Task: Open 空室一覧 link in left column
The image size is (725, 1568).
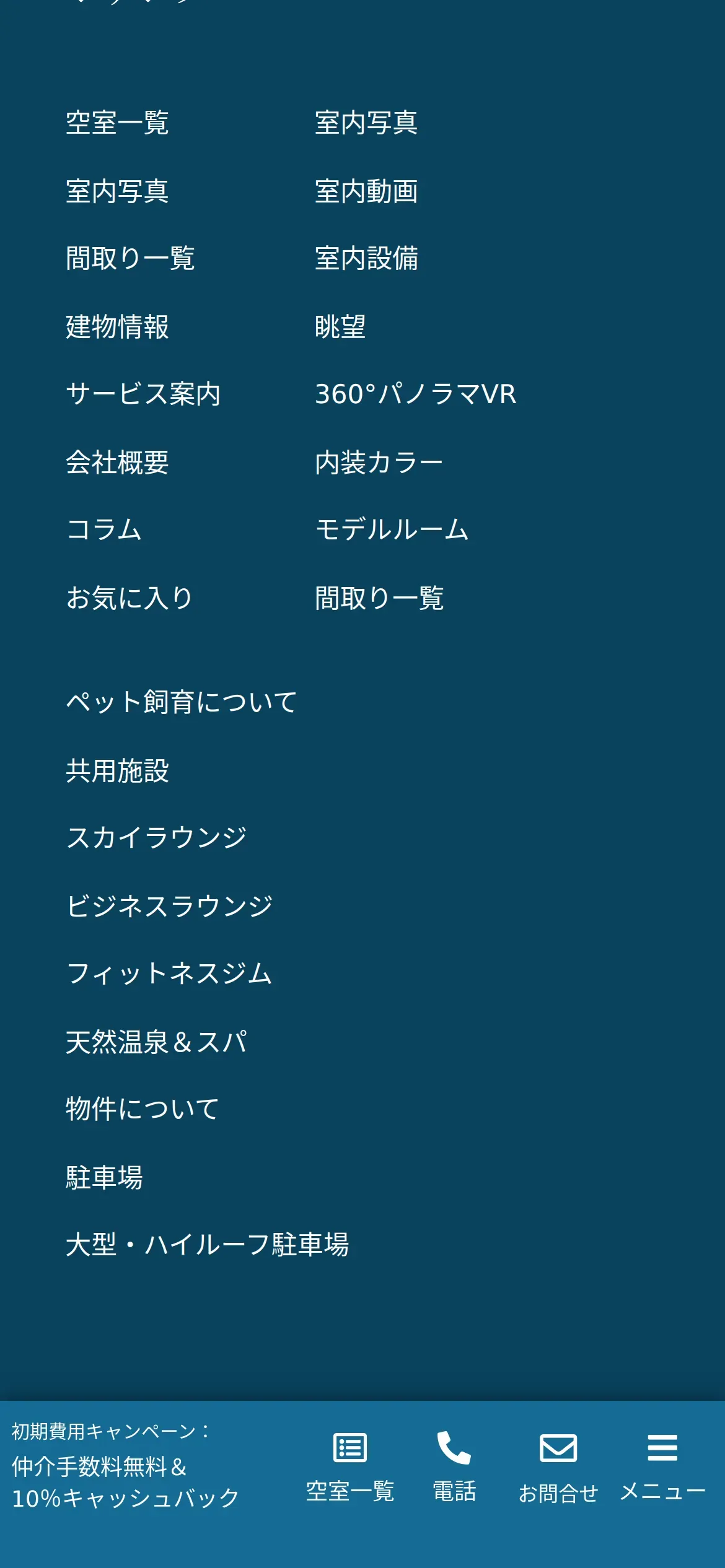Action: click(117, 123)
